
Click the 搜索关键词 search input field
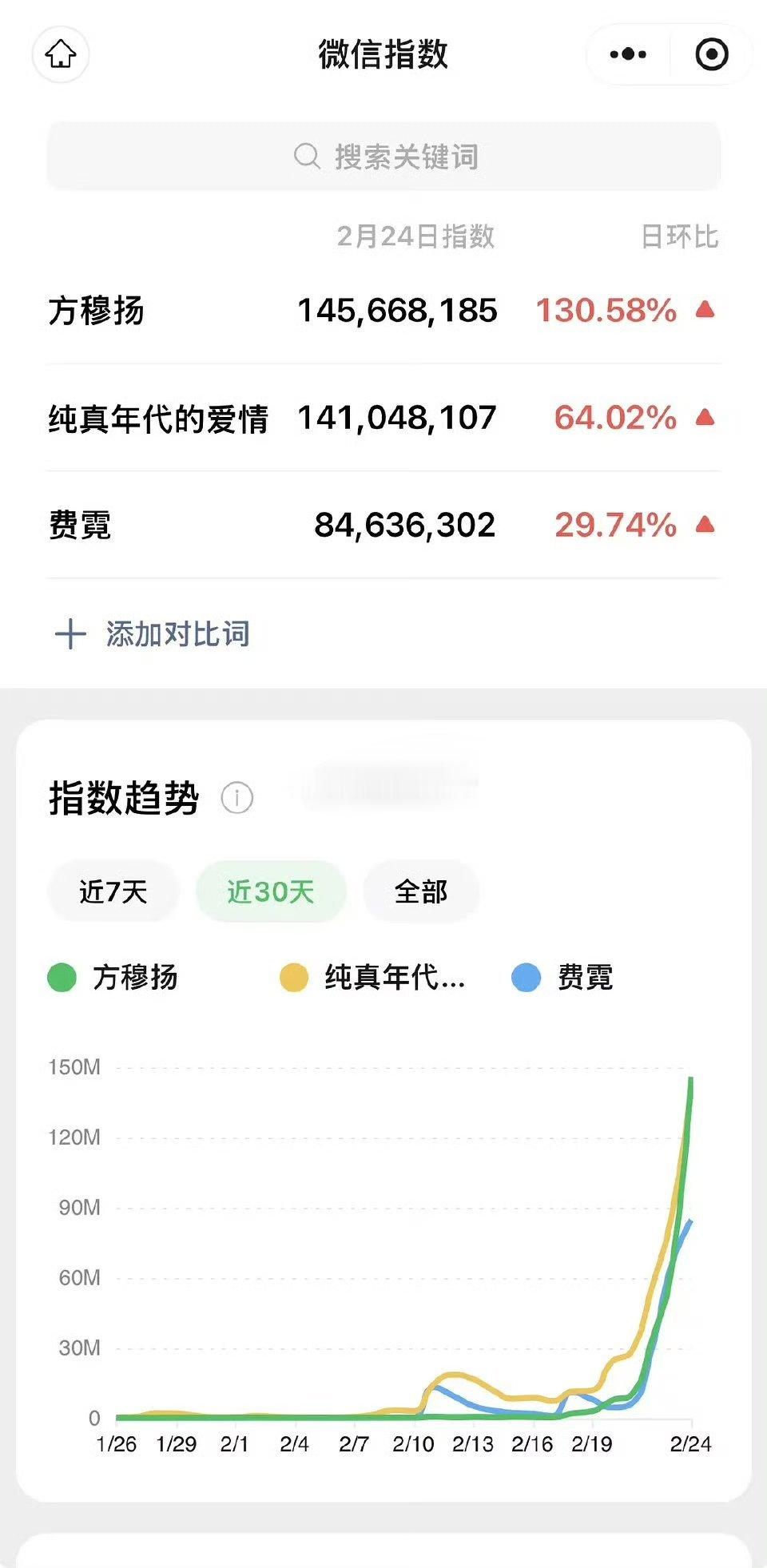pos(383,157)
